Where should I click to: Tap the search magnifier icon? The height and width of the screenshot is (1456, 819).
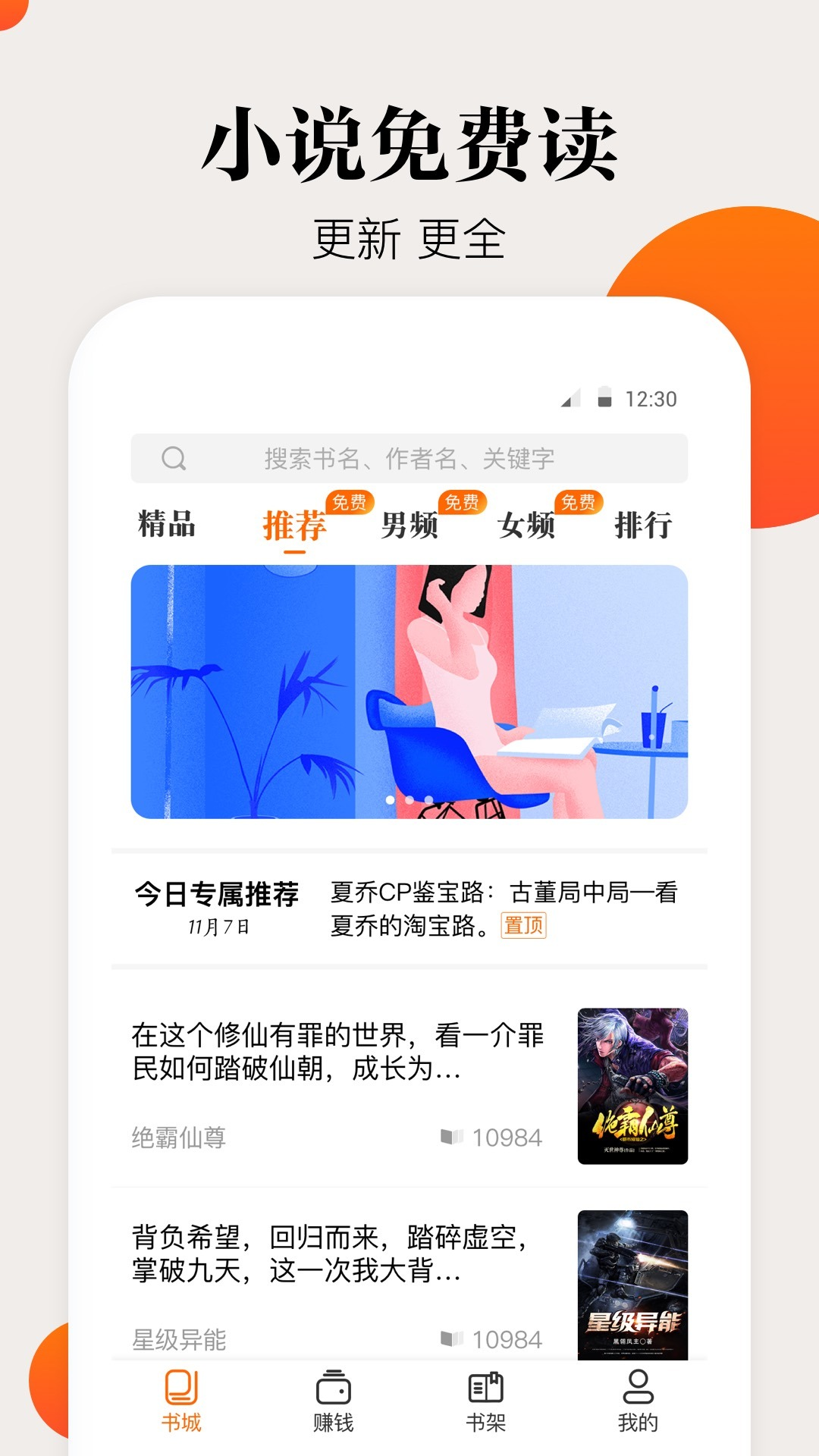(x=174, y=457)
